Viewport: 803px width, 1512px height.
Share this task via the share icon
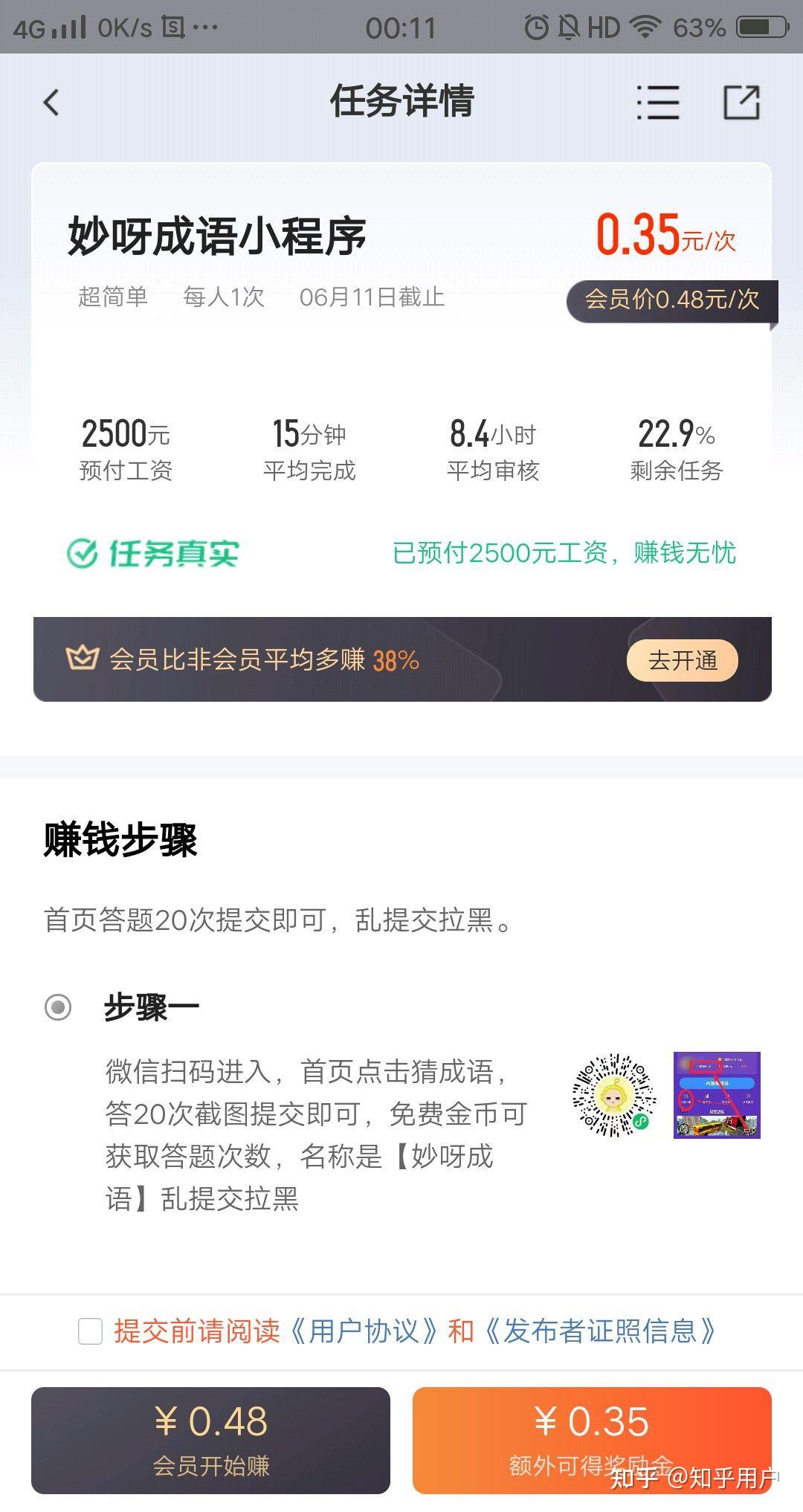(742, 103)
